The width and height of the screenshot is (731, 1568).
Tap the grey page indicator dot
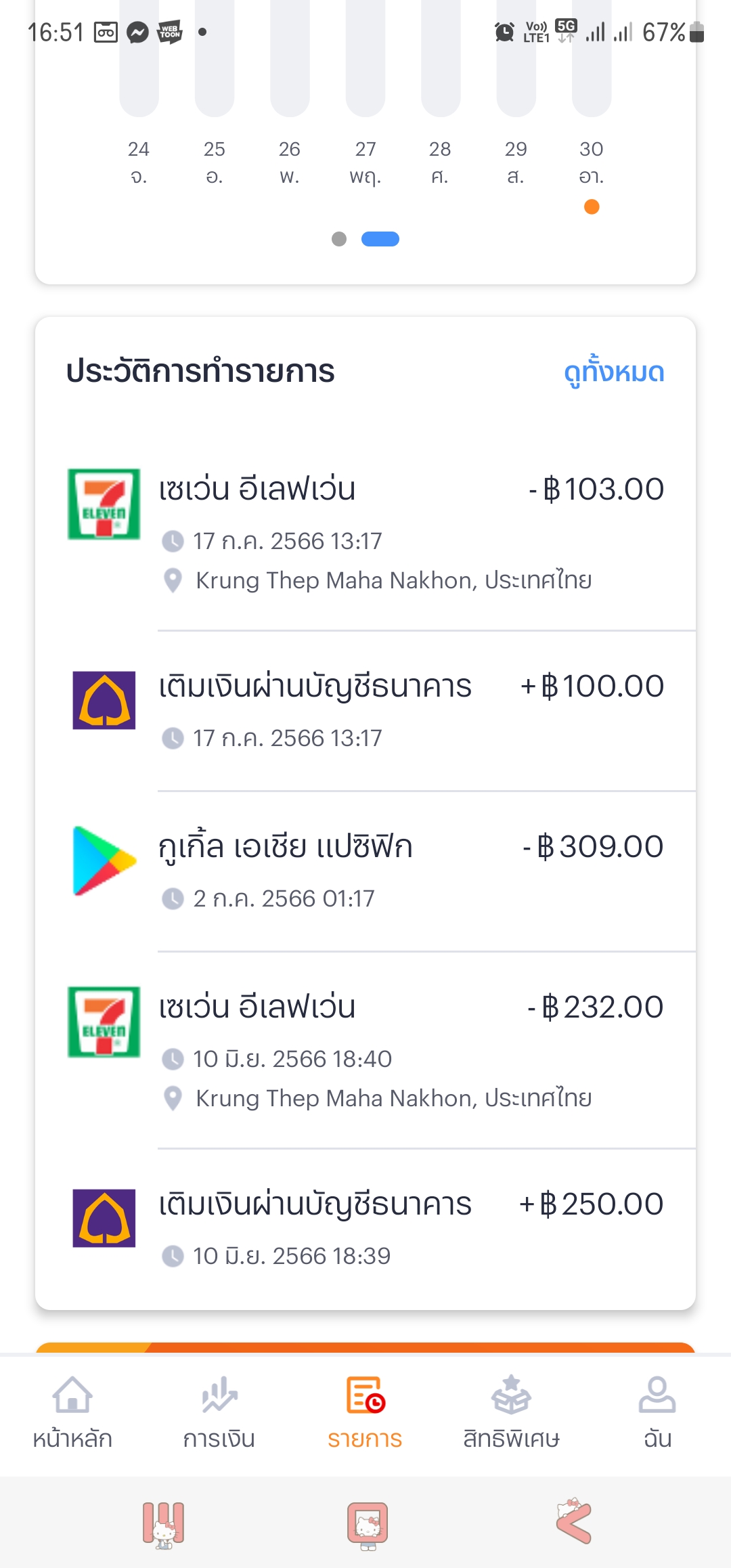pyautogui.click(x=339, y=239)
